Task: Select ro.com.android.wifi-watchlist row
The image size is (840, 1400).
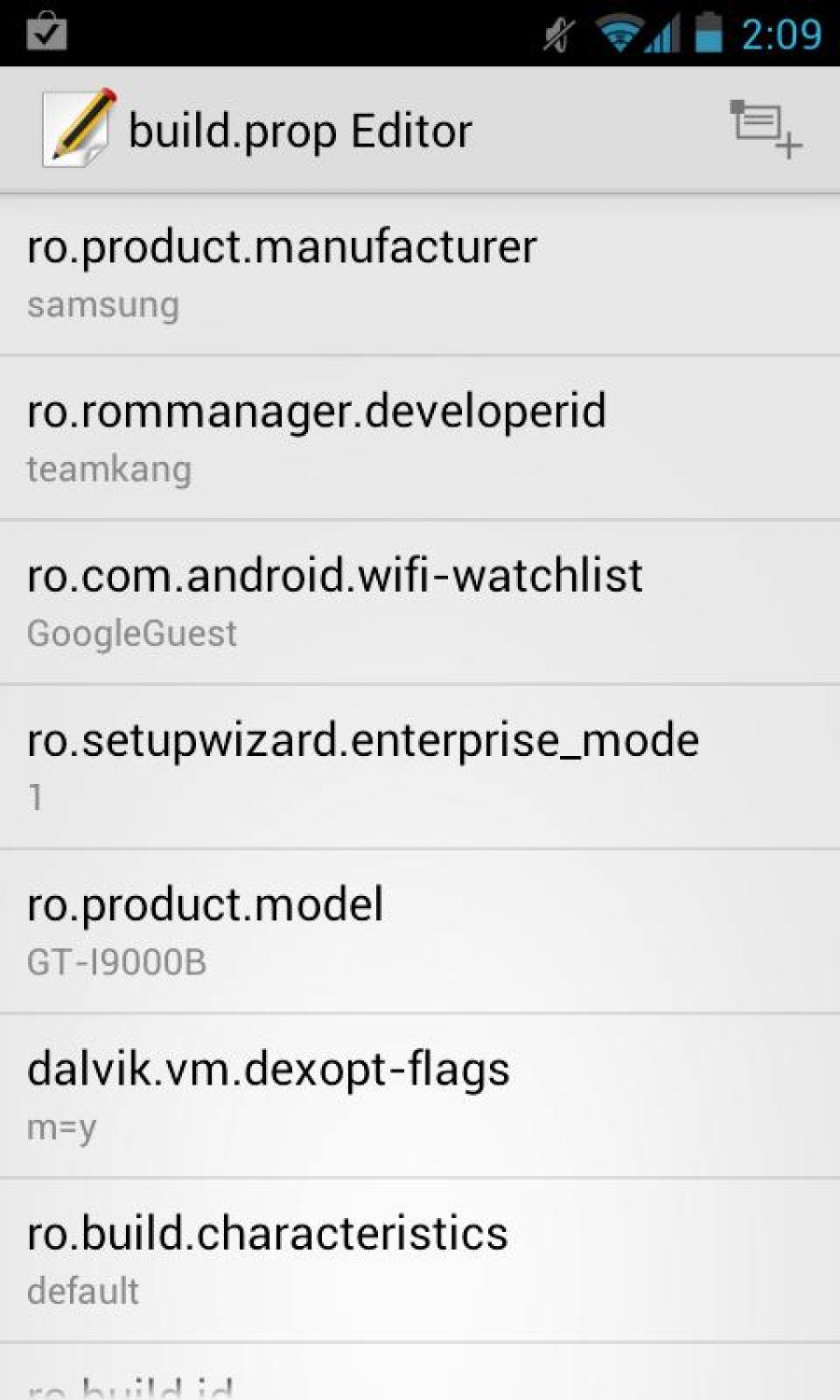Action: pos(420,602)
